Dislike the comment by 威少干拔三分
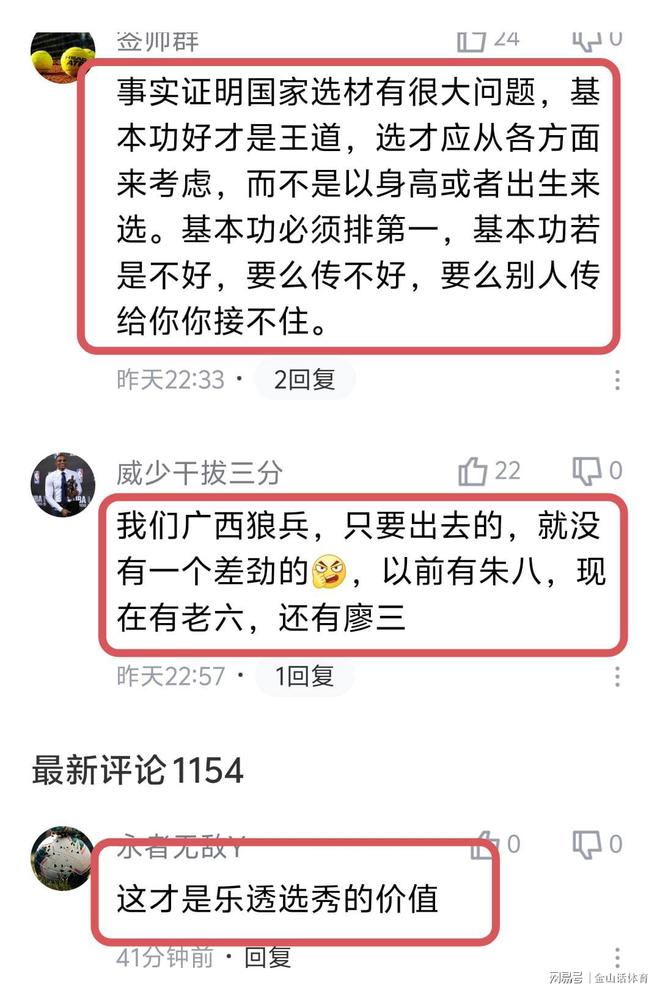The width and height of the screenshot is (660, 990). [x=586, y=471]
